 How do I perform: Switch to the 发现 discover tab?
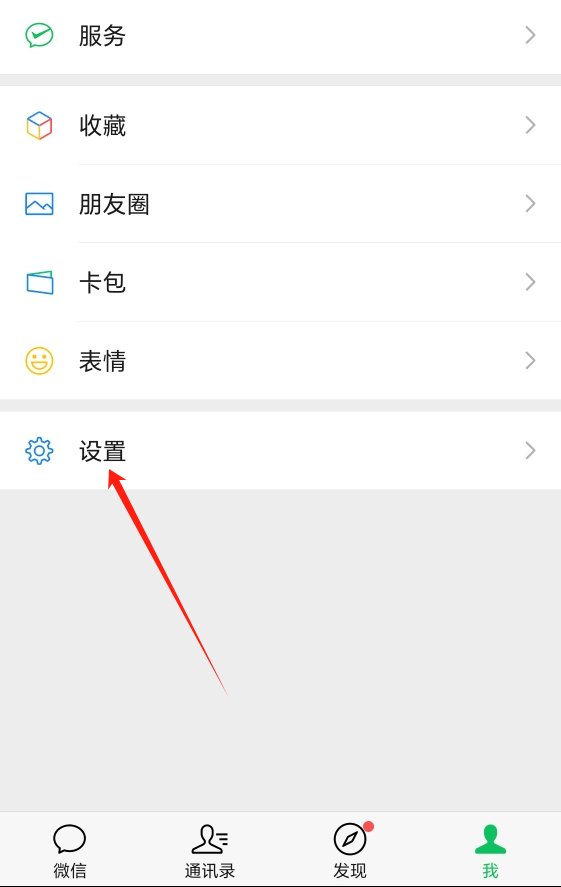tap(350, 850)
